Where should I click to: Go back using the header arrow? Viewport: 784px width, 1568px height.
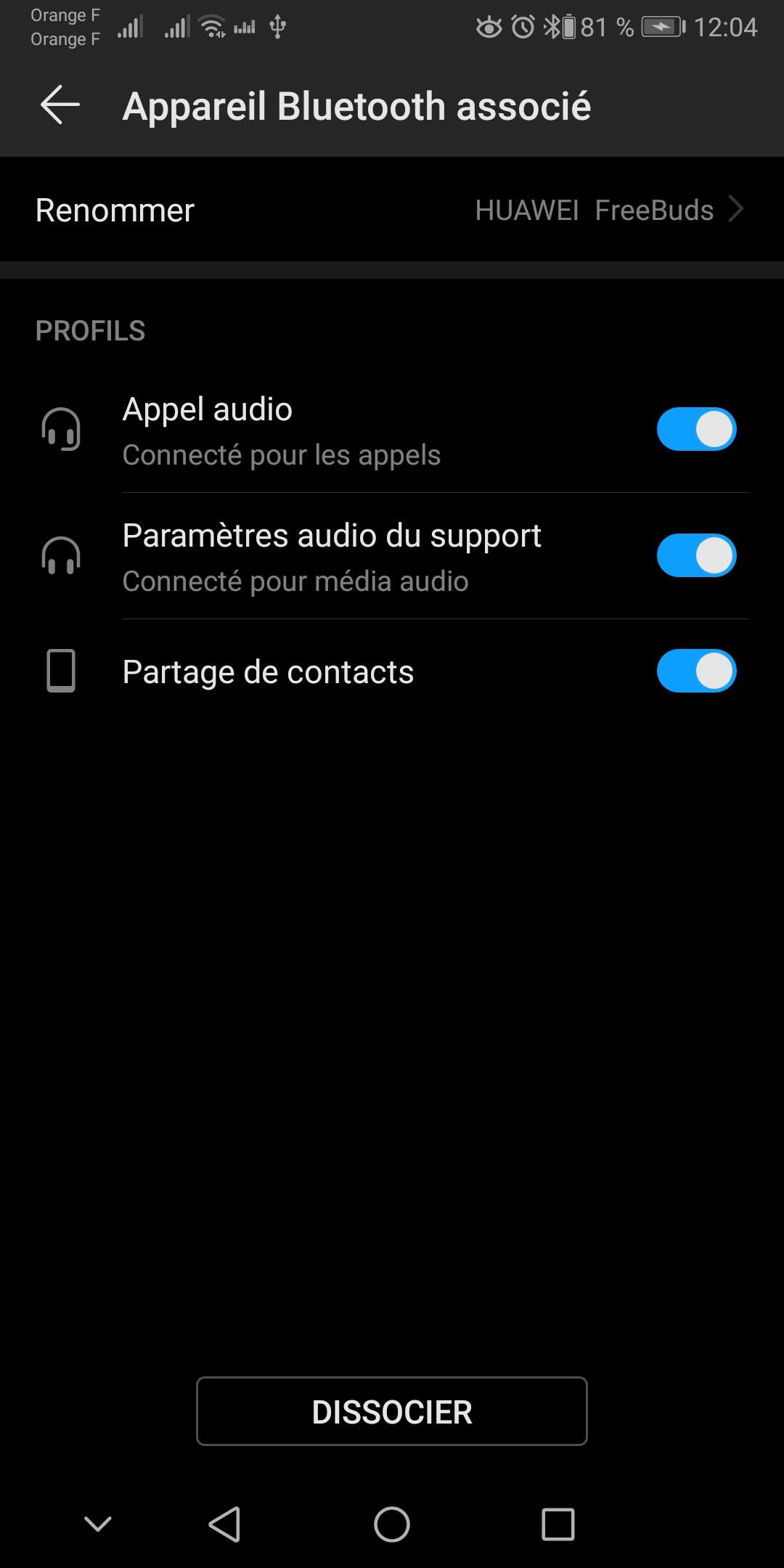[x=60, y=105]
